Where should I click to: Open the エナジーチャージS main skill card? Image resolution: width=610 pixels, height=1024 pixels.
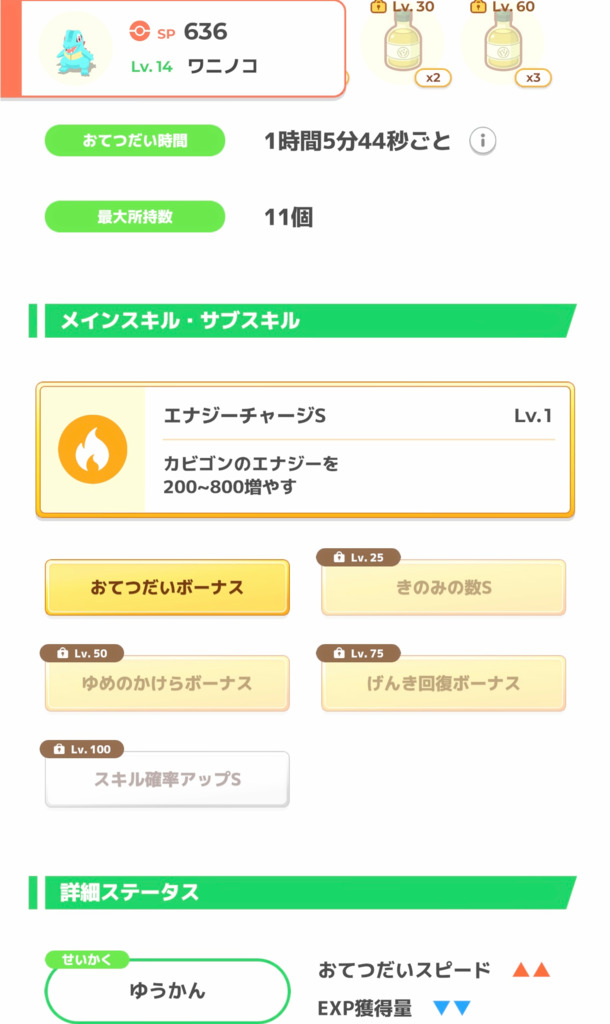click(305, 450)
